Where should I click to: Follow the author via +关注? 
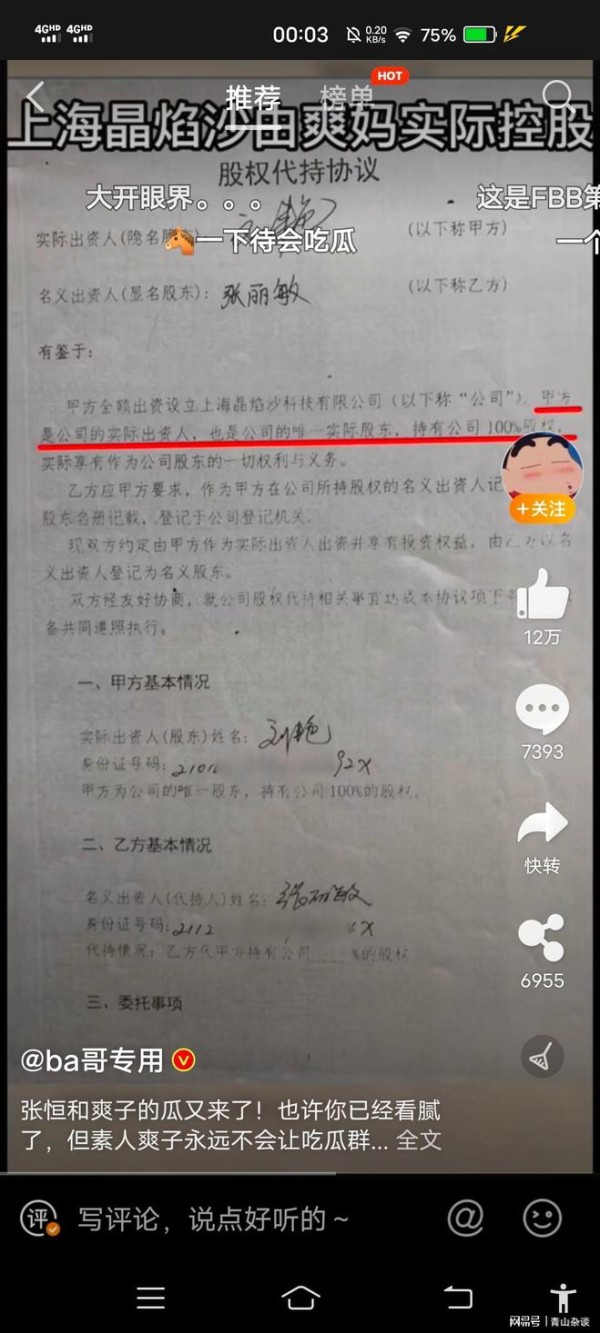click(x=541, y=509)
